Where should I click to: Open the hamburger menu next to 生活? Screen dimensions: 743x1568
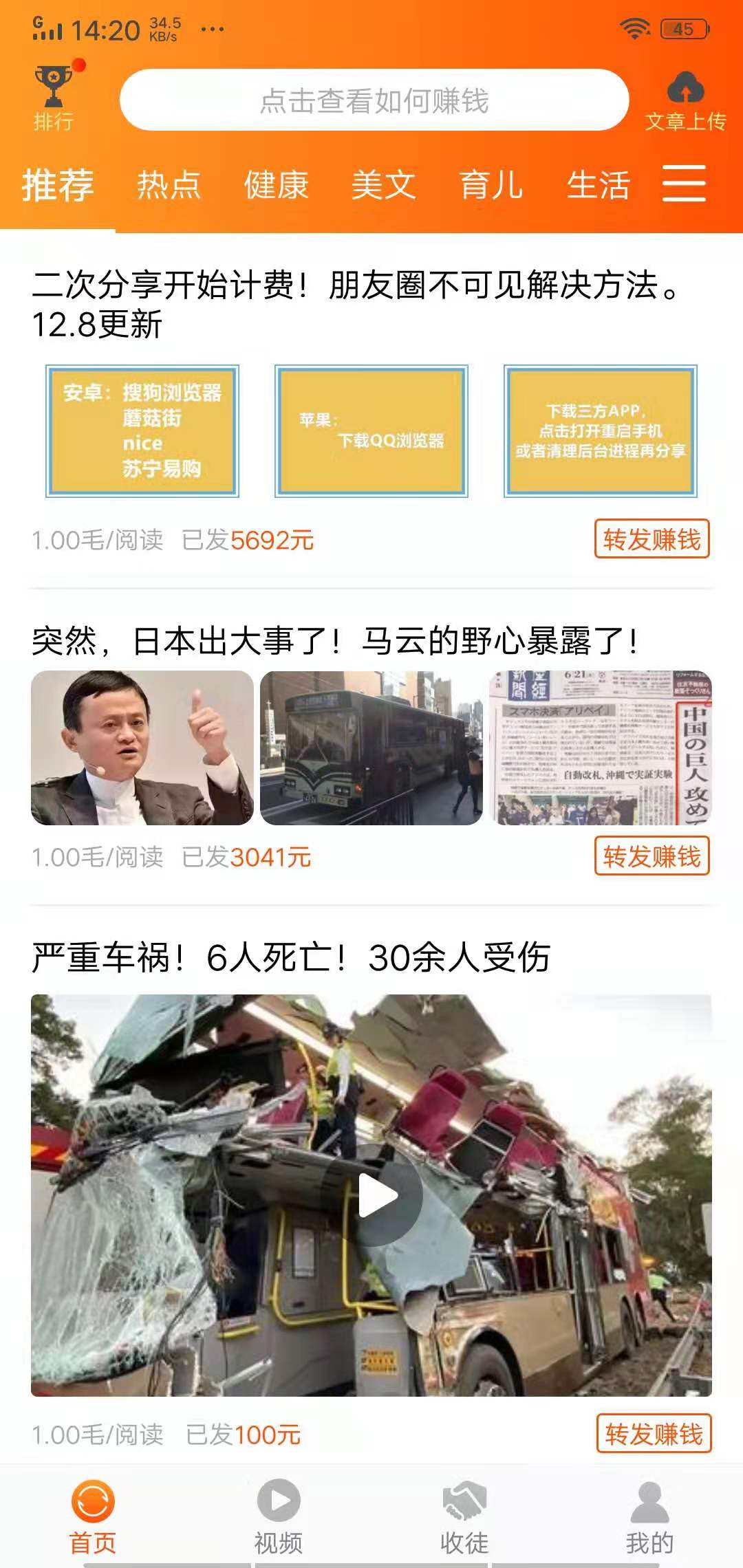click(x=685, y=184)
